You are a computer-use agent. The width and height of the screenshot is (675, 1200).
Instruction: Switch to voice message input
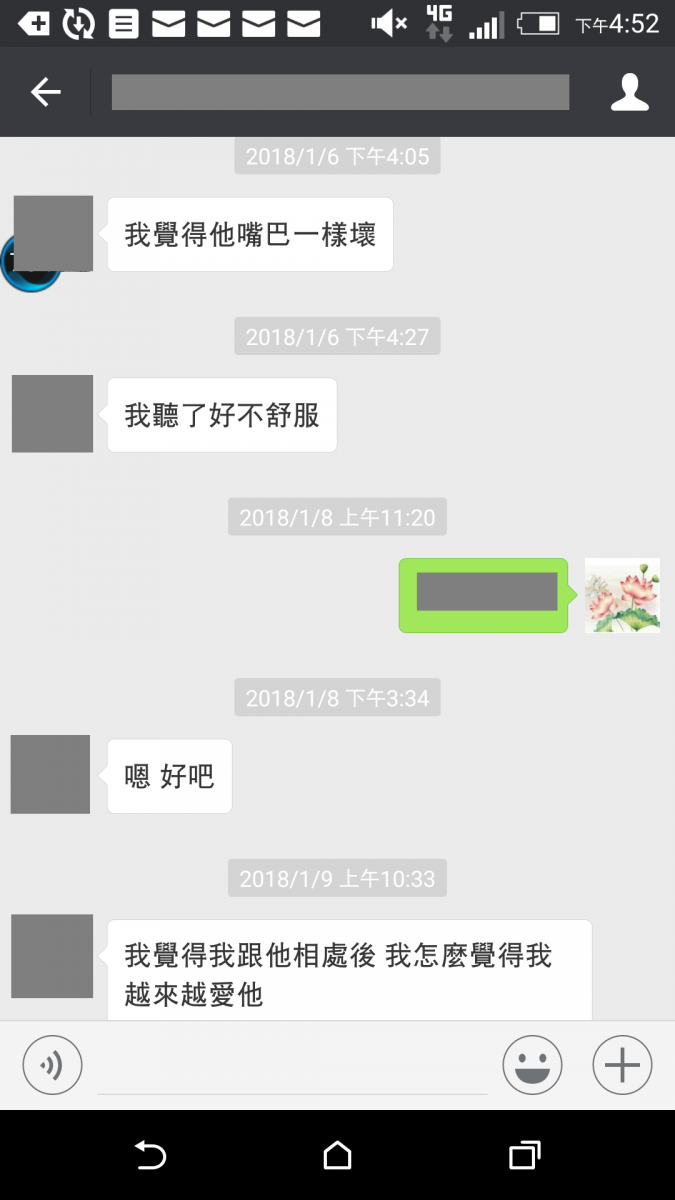click(52, 1065)
